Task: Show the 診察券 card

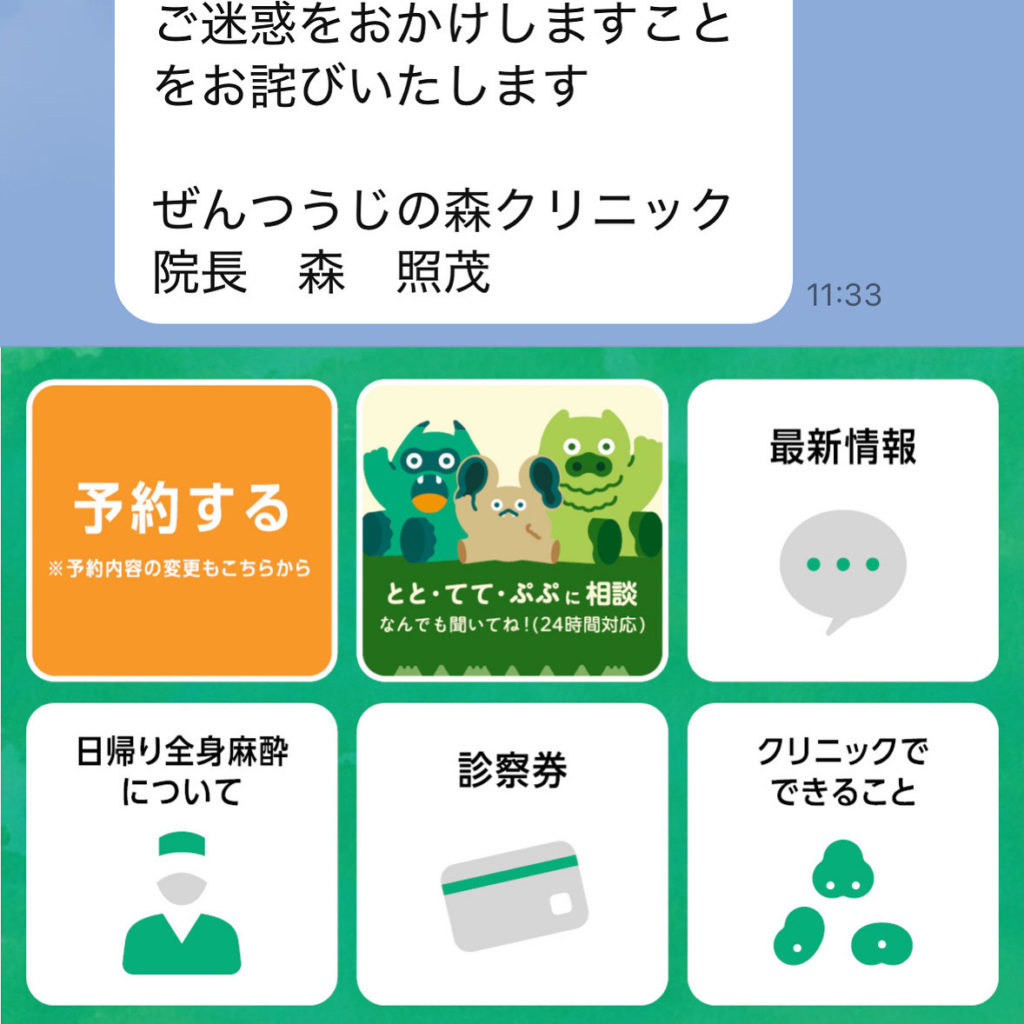Action: [x=512, y=854]
